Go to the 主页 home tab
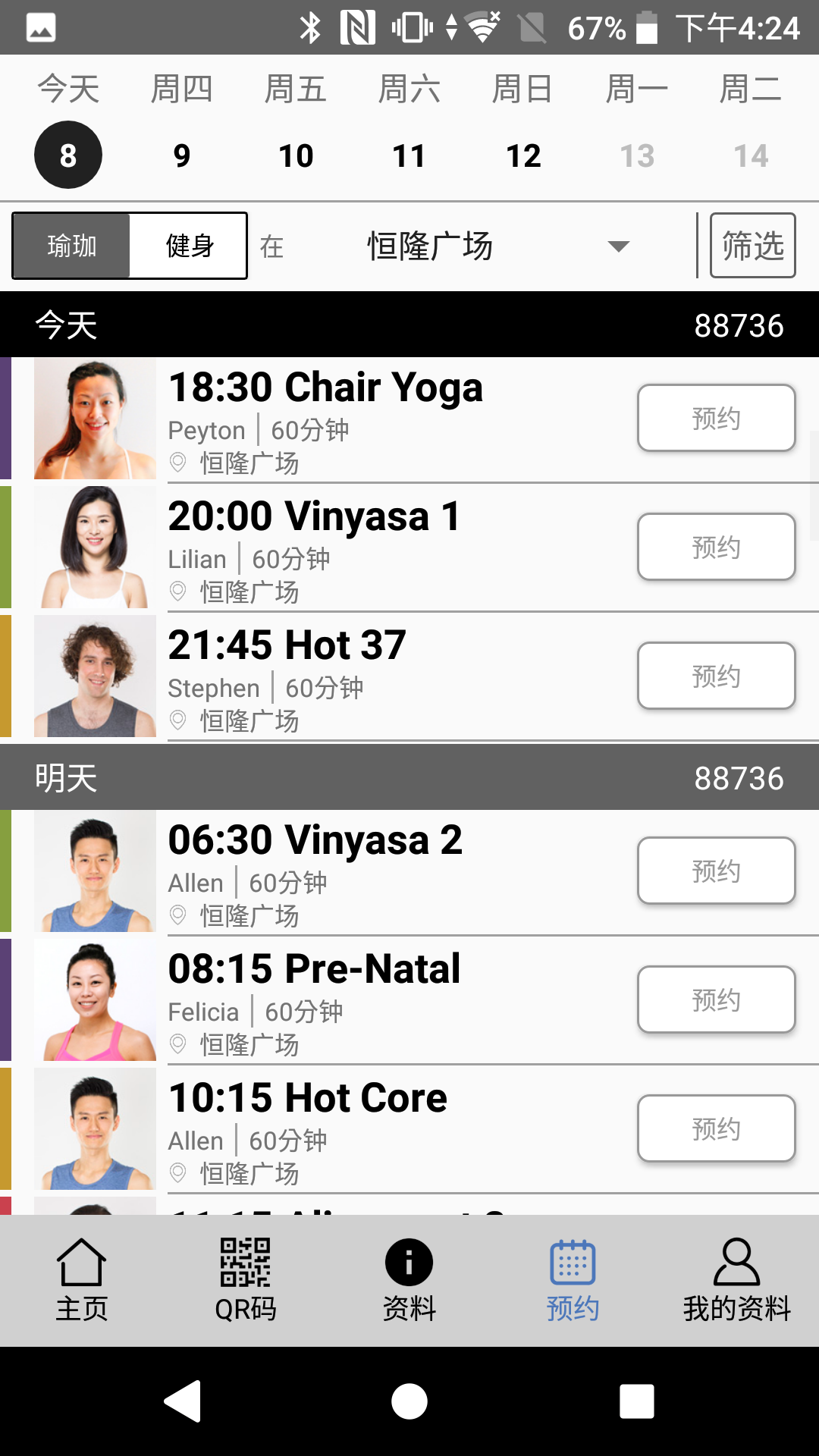 [x=82, y=1280]
